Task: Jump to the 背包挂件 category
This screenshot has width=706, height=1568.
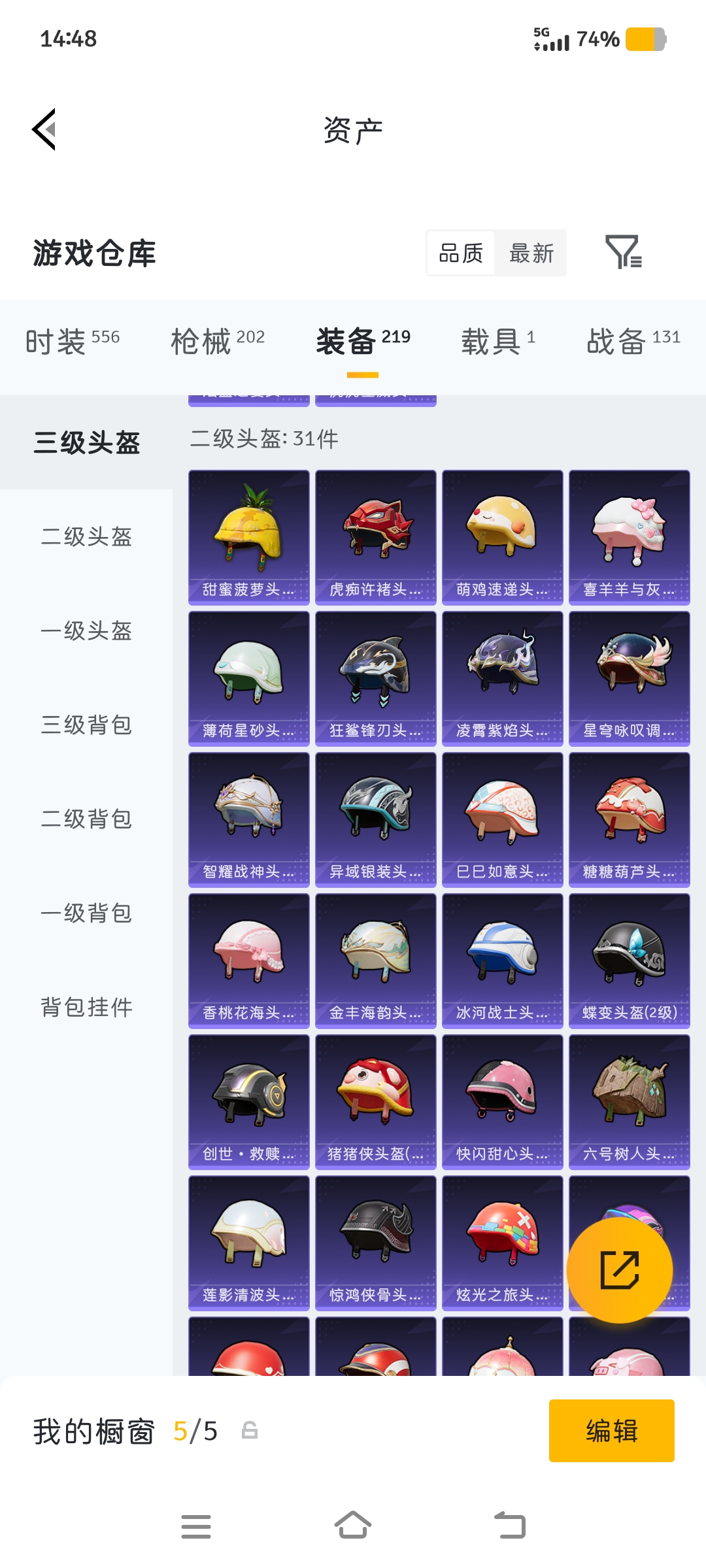Action: [x=86, y=1007]
